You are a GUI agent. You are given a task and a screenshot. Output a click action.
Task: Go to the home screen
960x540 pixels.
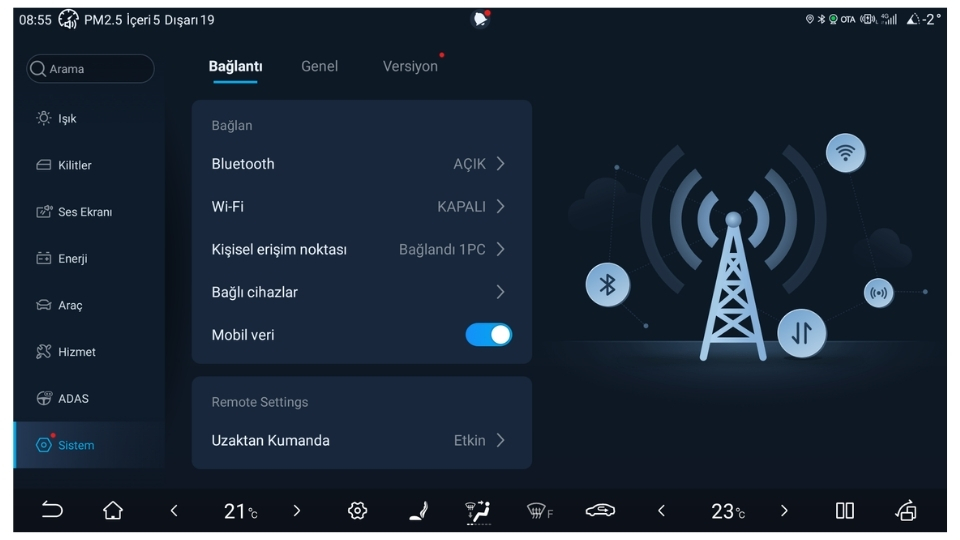click(x=113, y=512)
